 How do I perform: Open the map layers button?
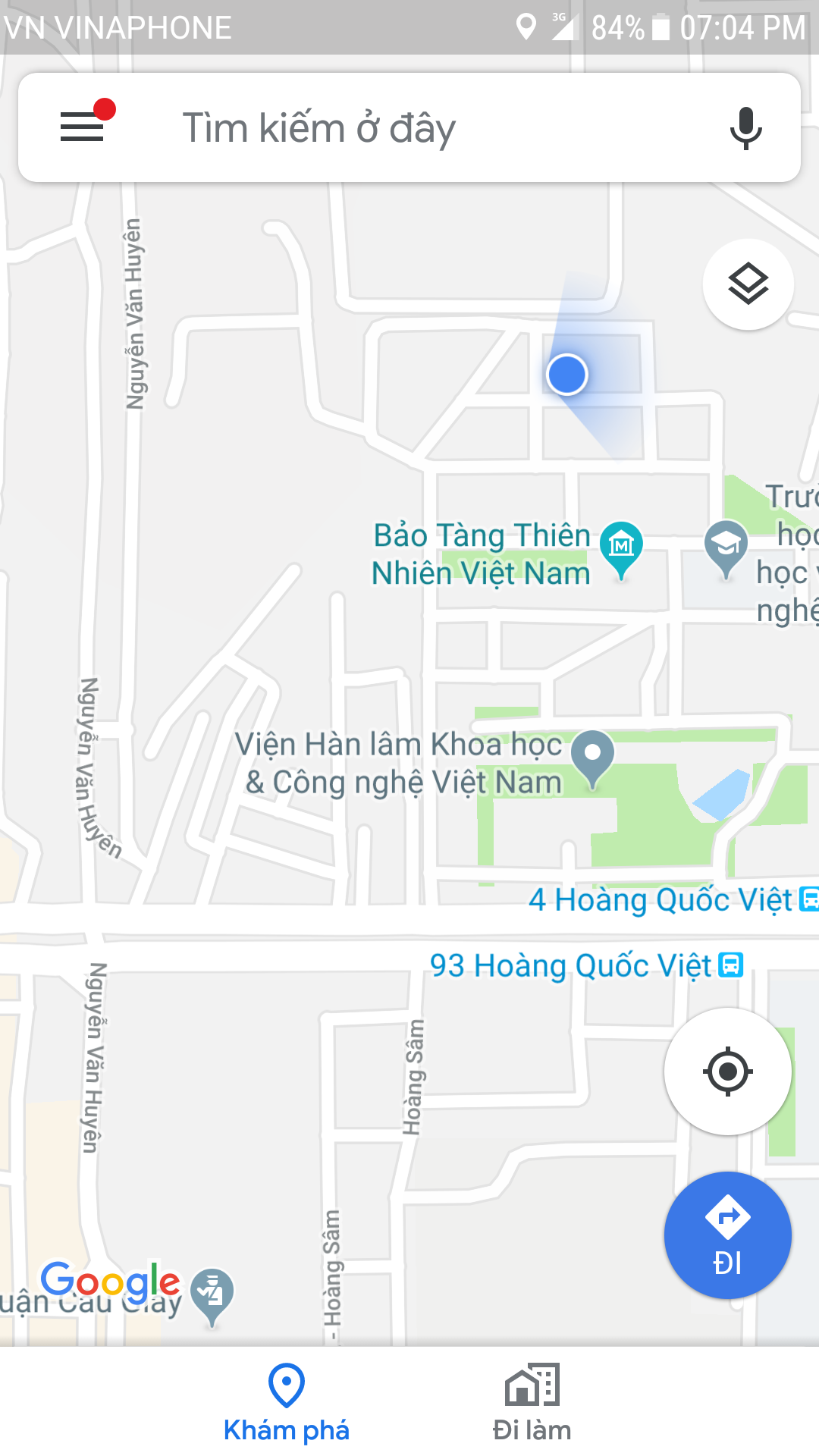748,284
